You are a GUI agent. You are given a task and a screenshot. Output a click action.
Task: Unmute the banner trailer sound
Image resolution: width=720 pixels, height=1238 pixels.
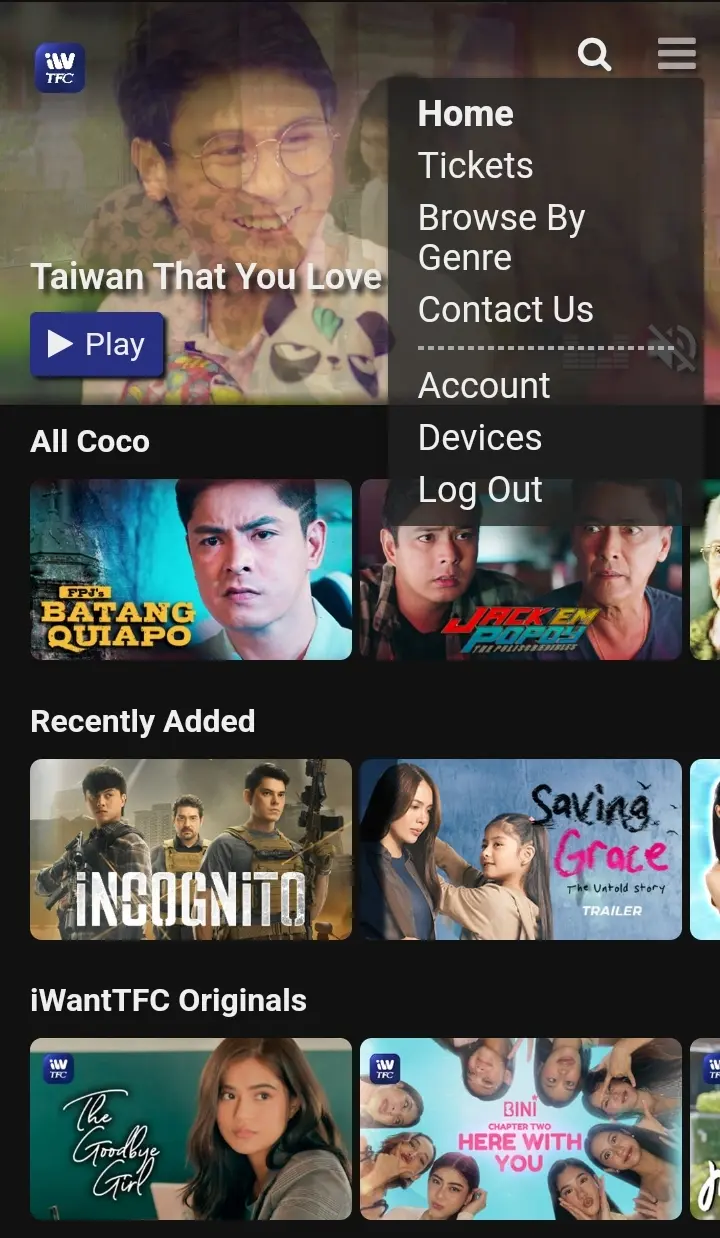(x=671, y=347)
